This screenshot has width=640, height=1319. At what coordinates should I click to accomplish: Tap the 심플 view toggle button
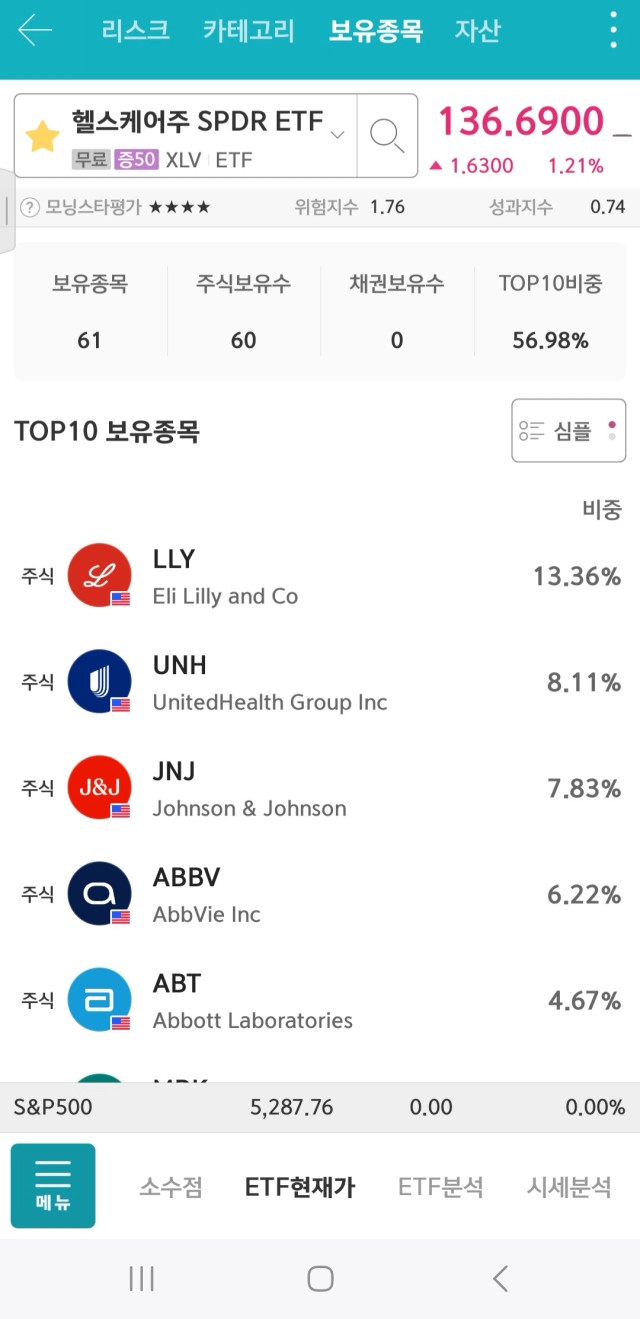click(569, 431)
